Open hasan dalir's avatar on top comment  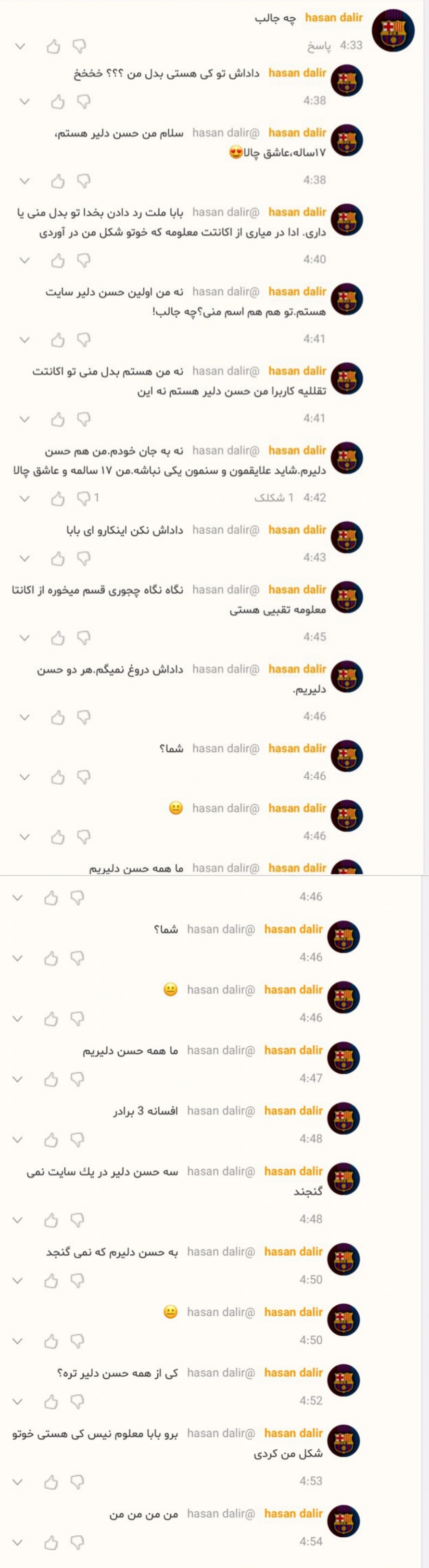(393, 30)
